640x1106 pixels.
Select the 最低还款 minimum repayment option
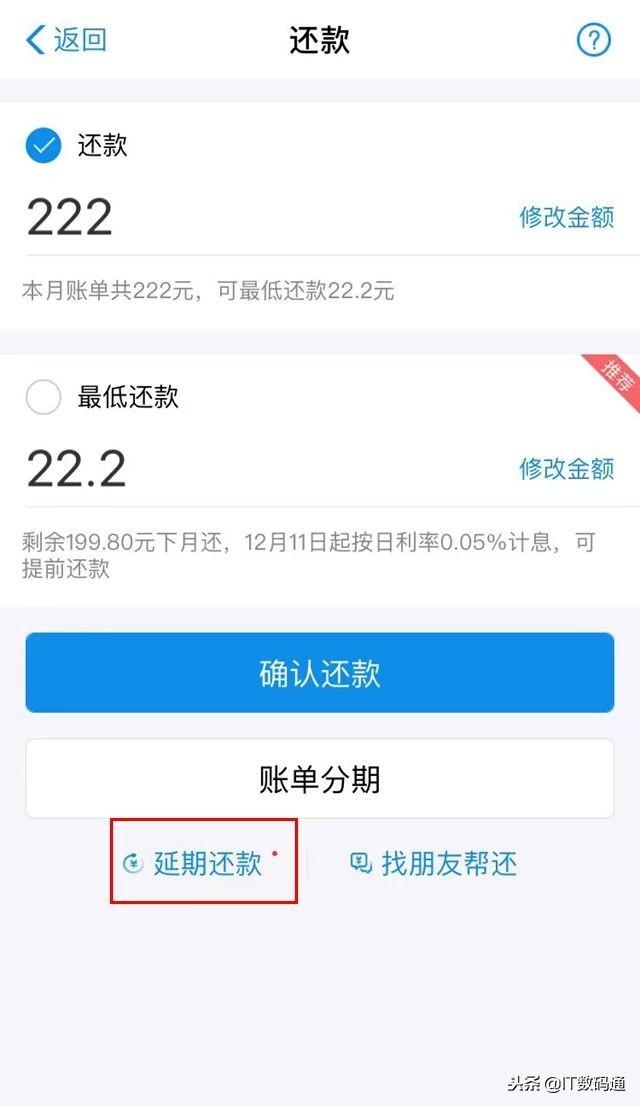pos(44,397)
